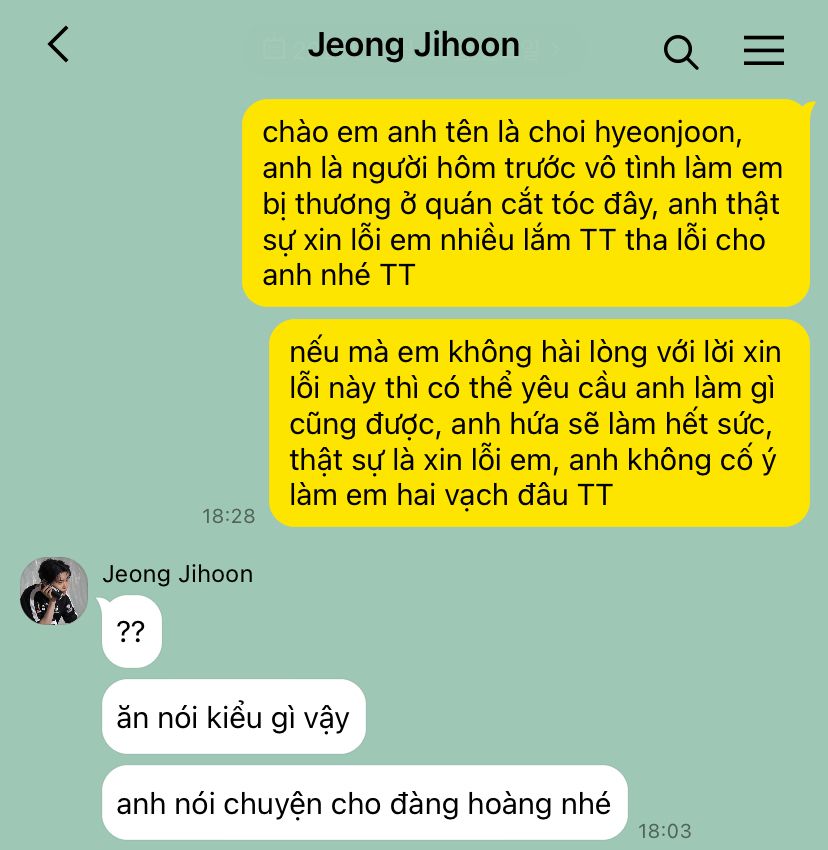This screenshot has height=850, width=828.
Task: Search within this conversation
Action: pos(681,51)
